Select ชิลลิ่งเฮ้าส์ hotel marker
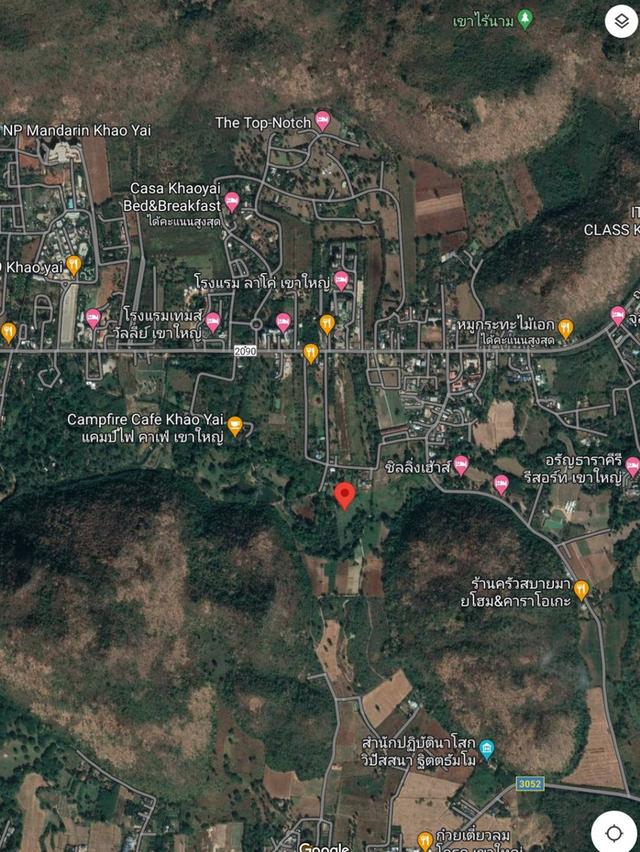 [461, 464]
